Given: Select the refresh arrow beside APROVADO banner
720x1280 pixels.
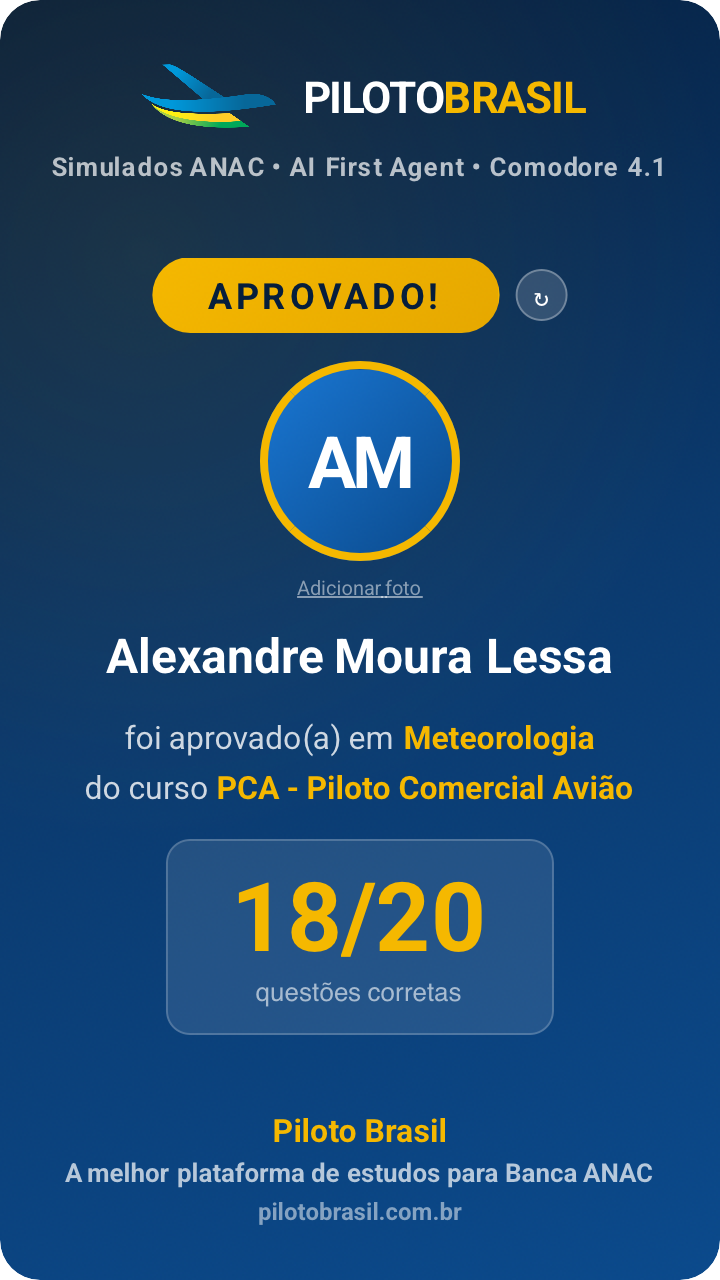Looking at the screenshot, I should tap(542, 294).
